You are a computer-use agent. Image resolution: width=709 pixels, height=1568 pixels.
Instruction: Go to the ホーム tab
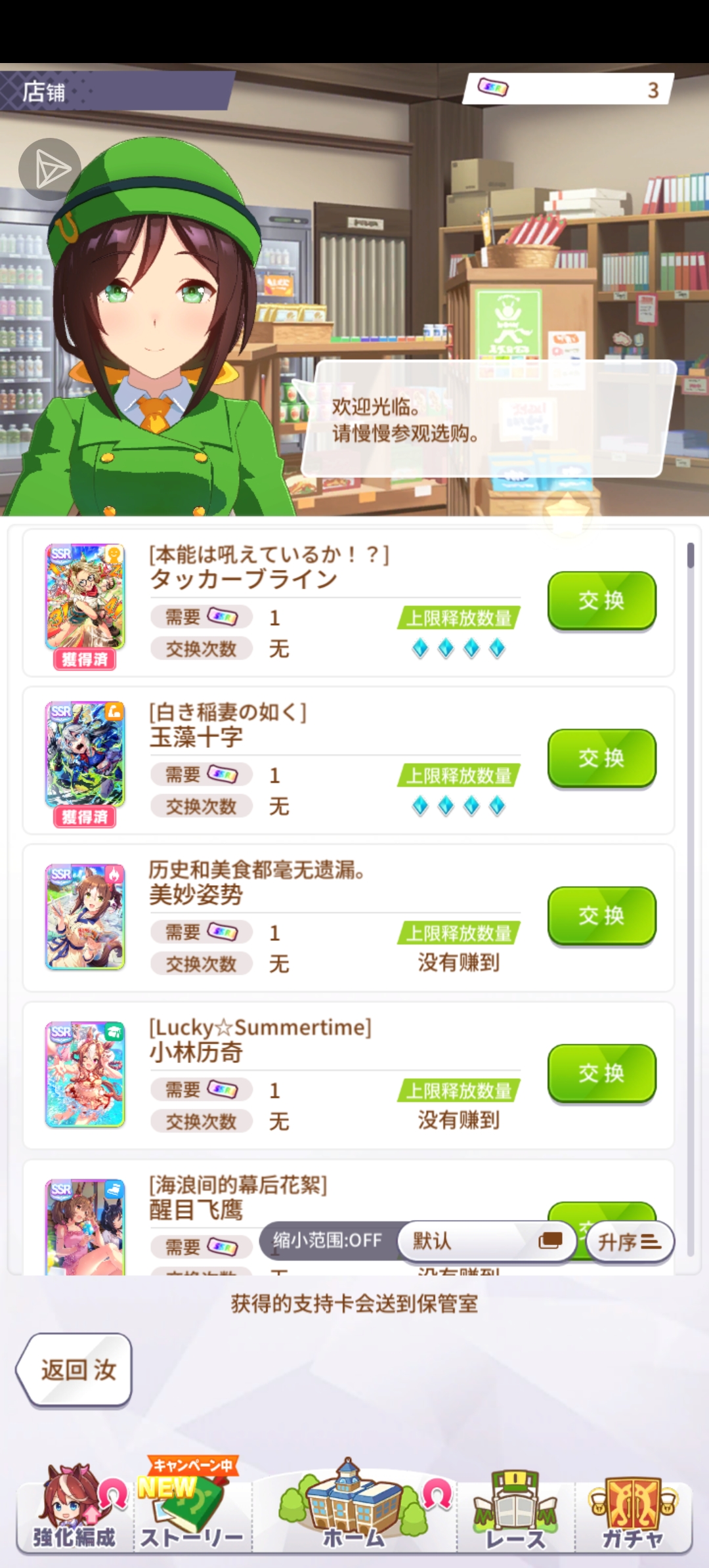[354, 1510]
